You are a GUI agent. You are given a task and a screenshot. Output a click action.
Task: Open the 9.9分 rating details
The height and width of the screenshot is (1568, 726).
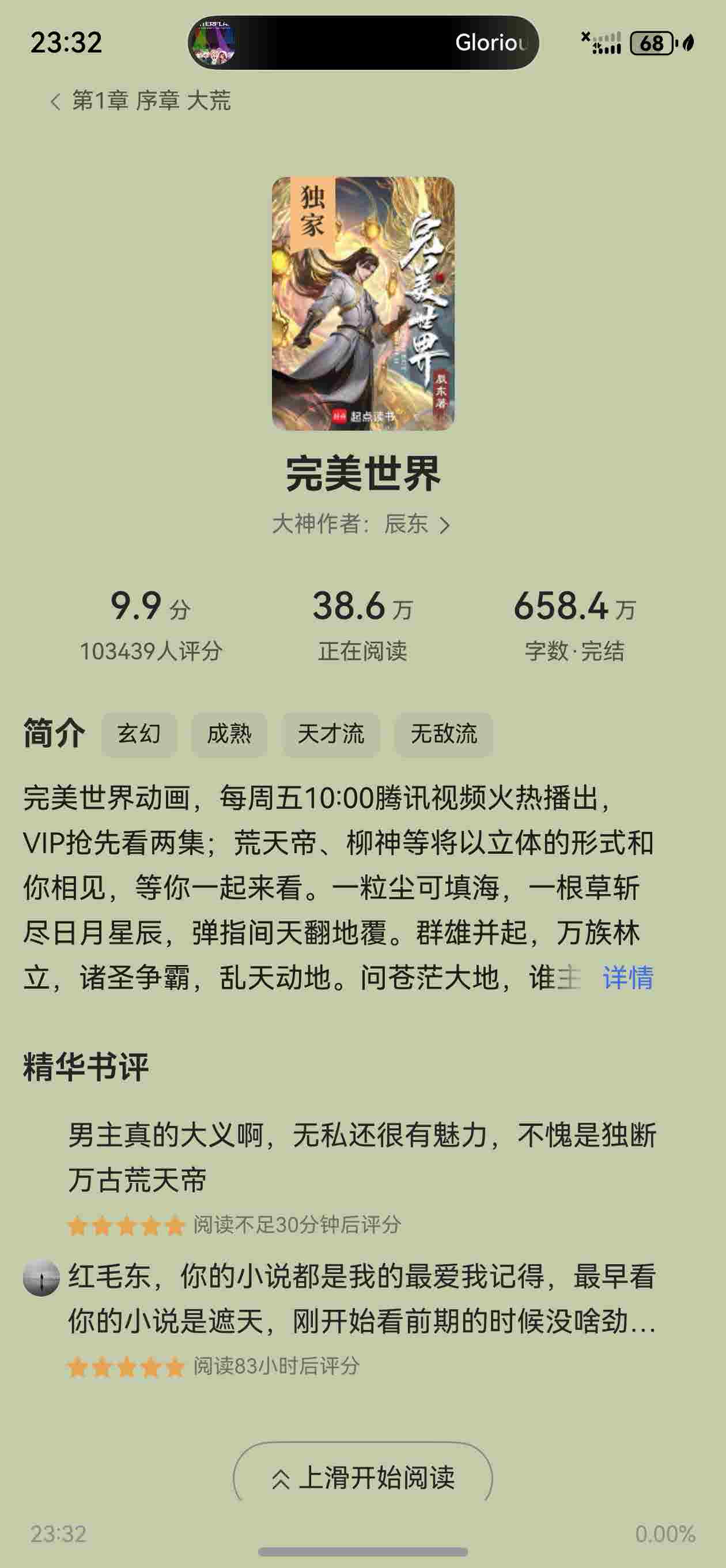(x=150, y=624)
